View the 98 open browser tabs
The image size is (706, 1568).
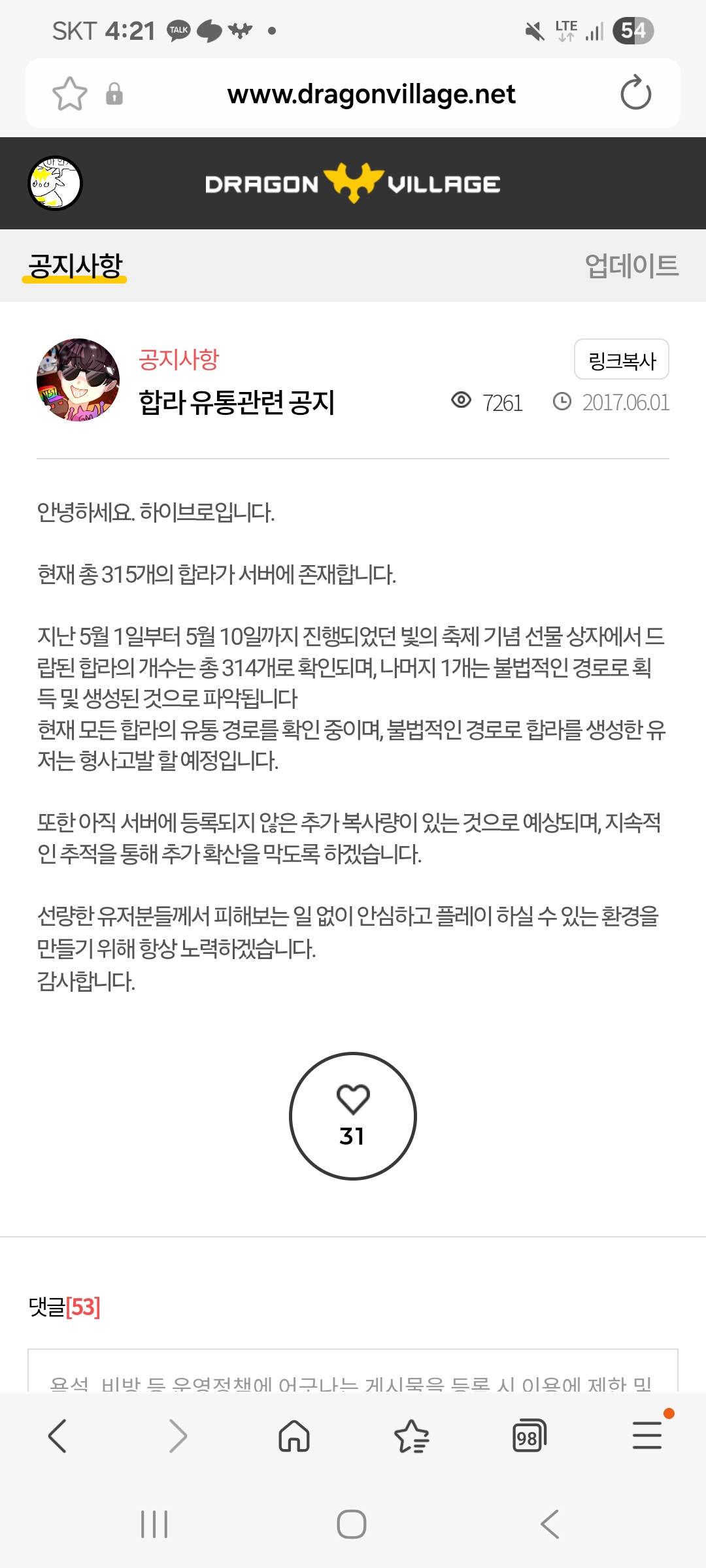529,1436
